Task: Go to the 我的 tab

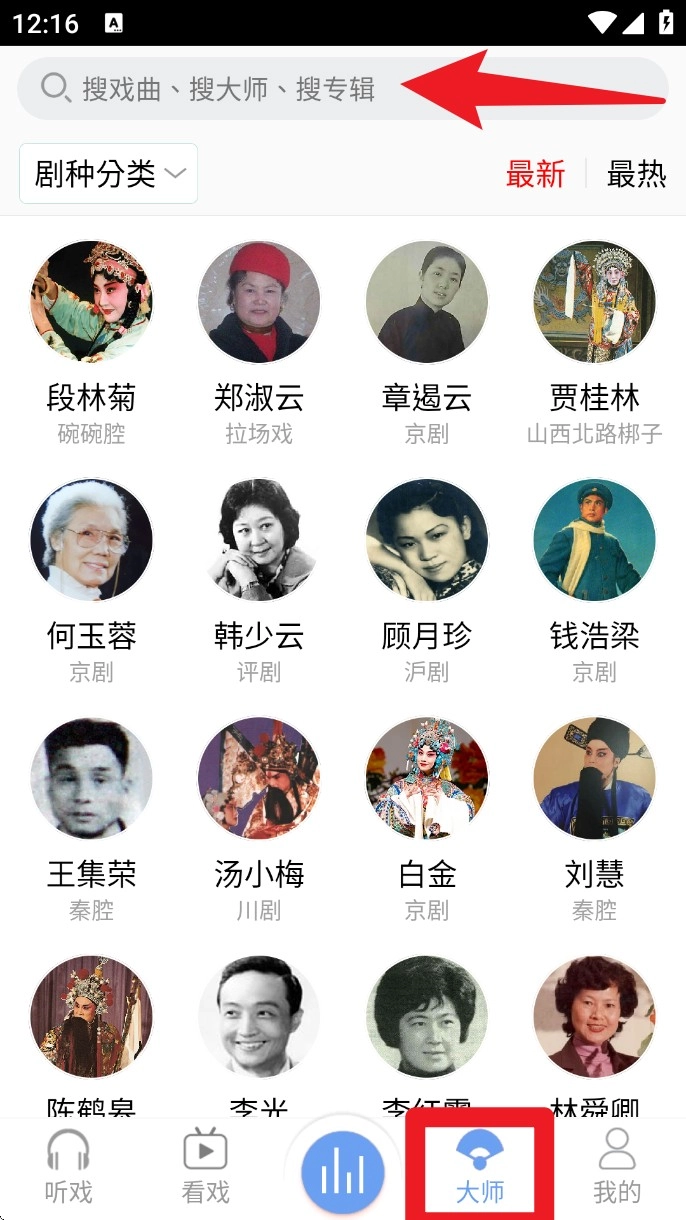Action: (617, 1167)
